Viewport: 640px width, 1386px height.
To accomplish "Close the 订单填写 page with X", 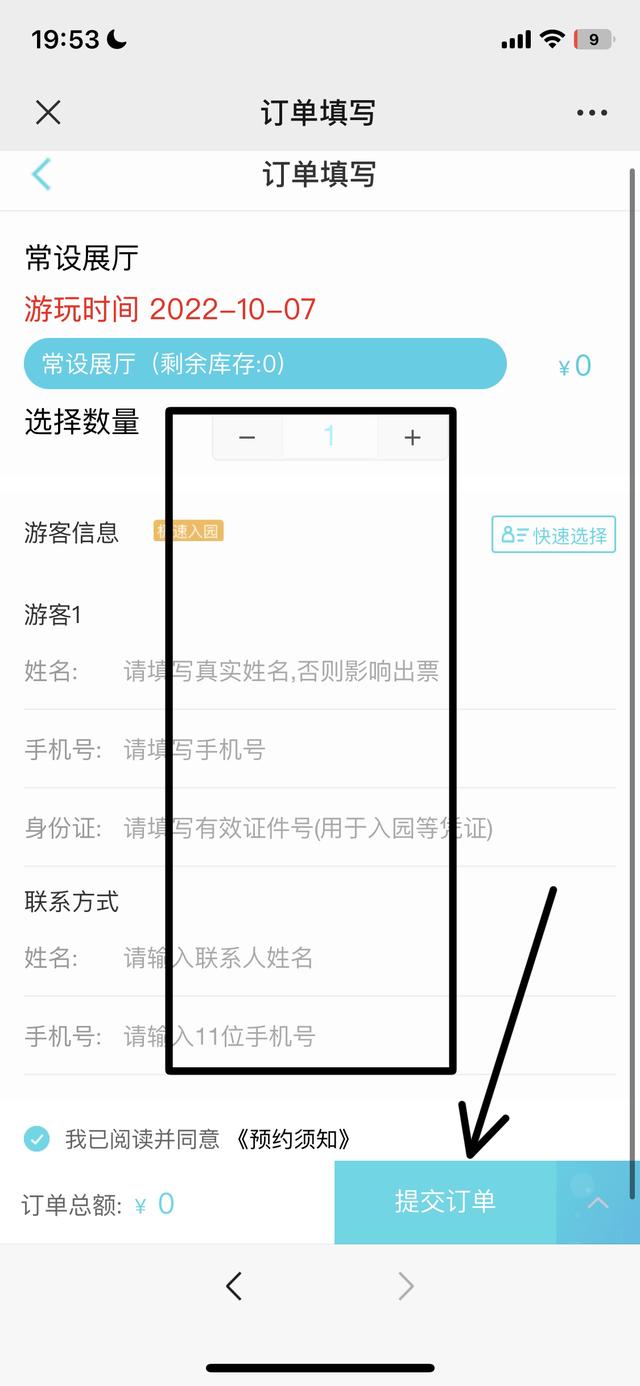I will (48, 112).
